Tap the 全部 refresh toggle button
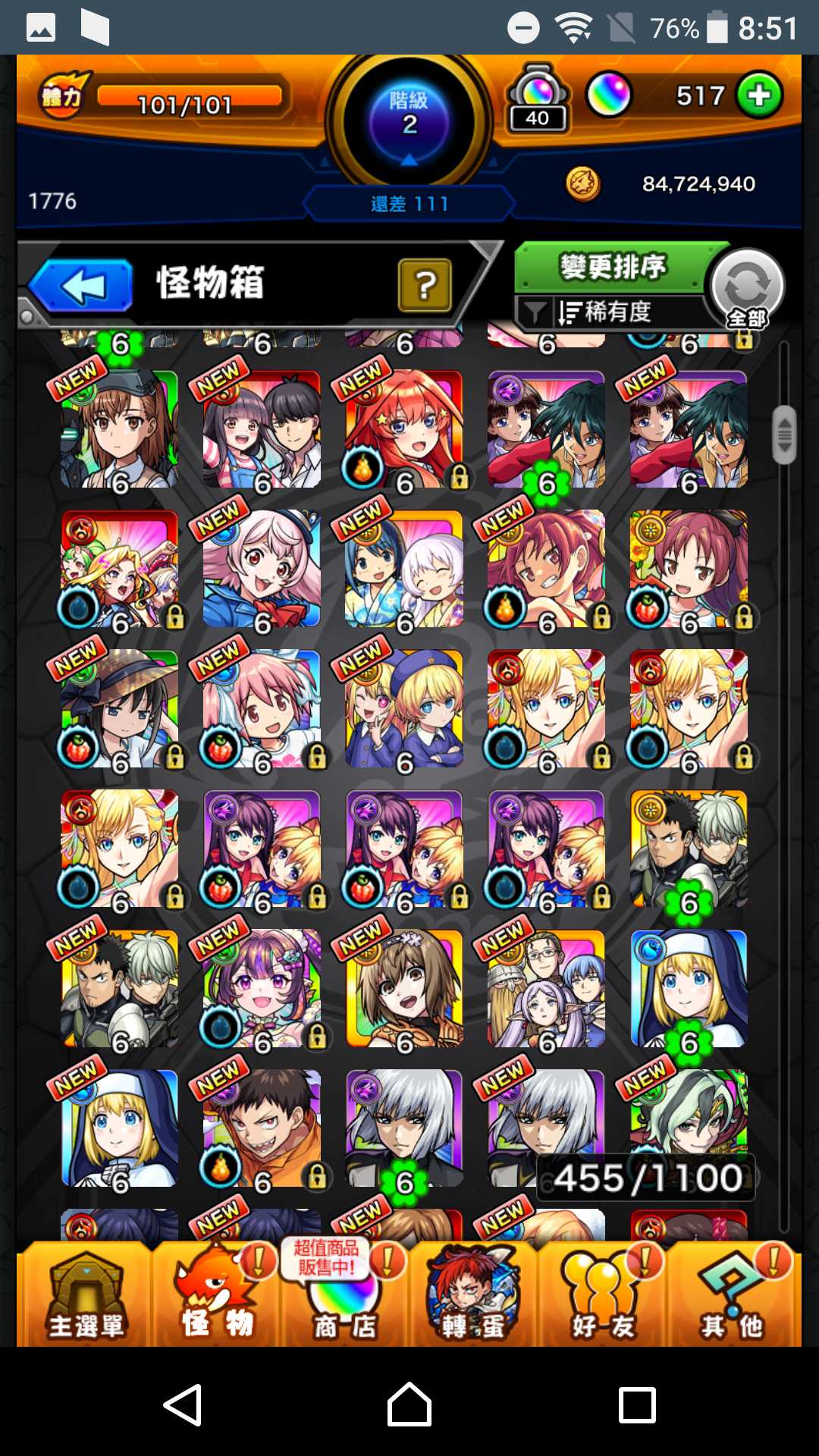This screenshot has height=1456, width=819. pyautogui.click(x=747, y=288)
